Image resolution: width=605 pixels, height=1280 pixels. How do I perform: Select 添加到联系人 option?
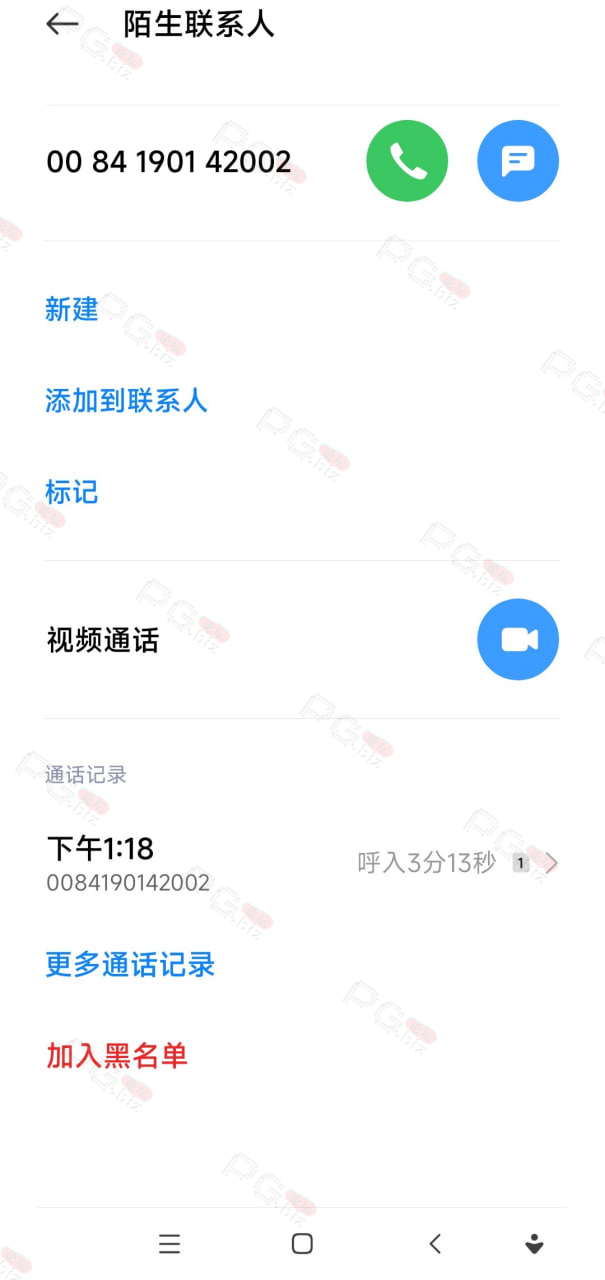tap(126, 401)
